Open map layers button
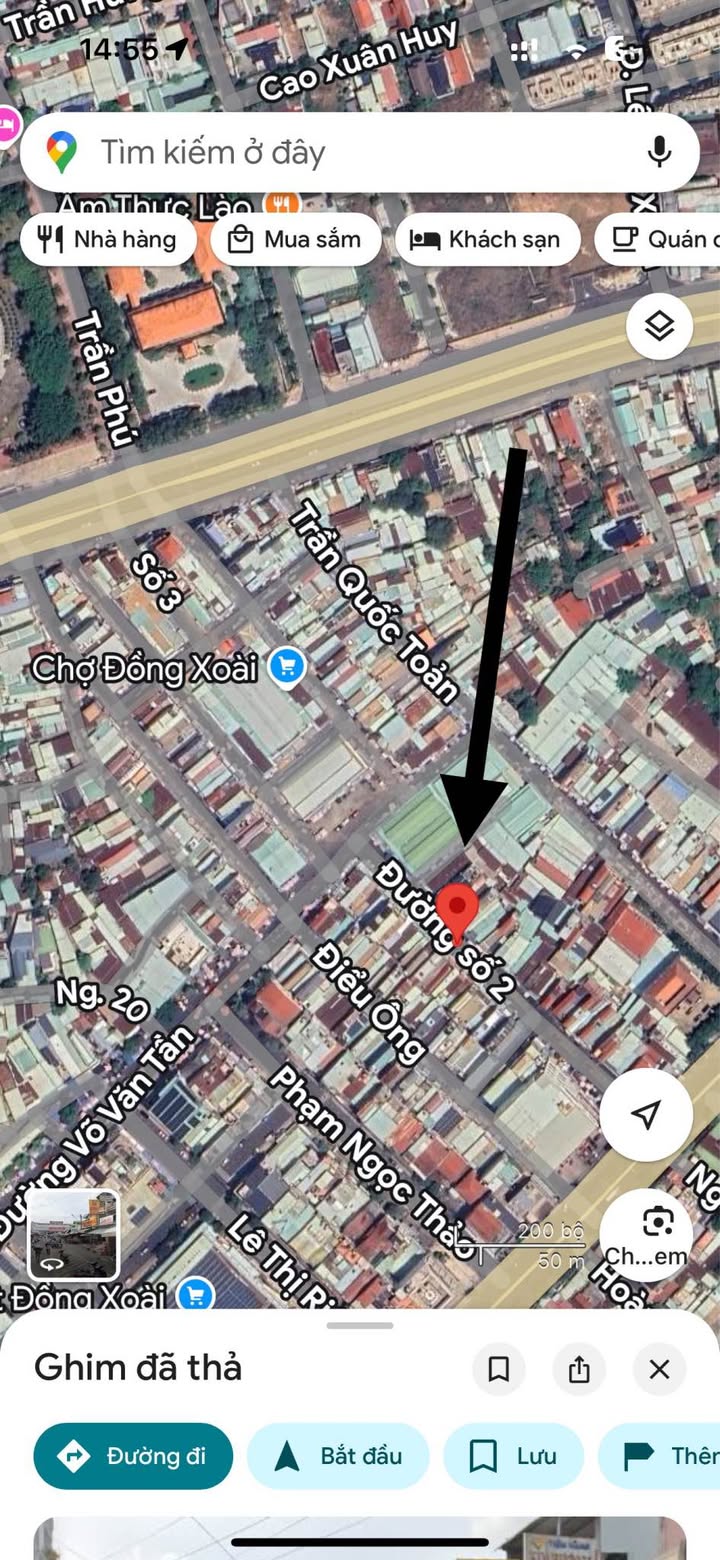The image size is (720, 1560). [x=659, y=326]
